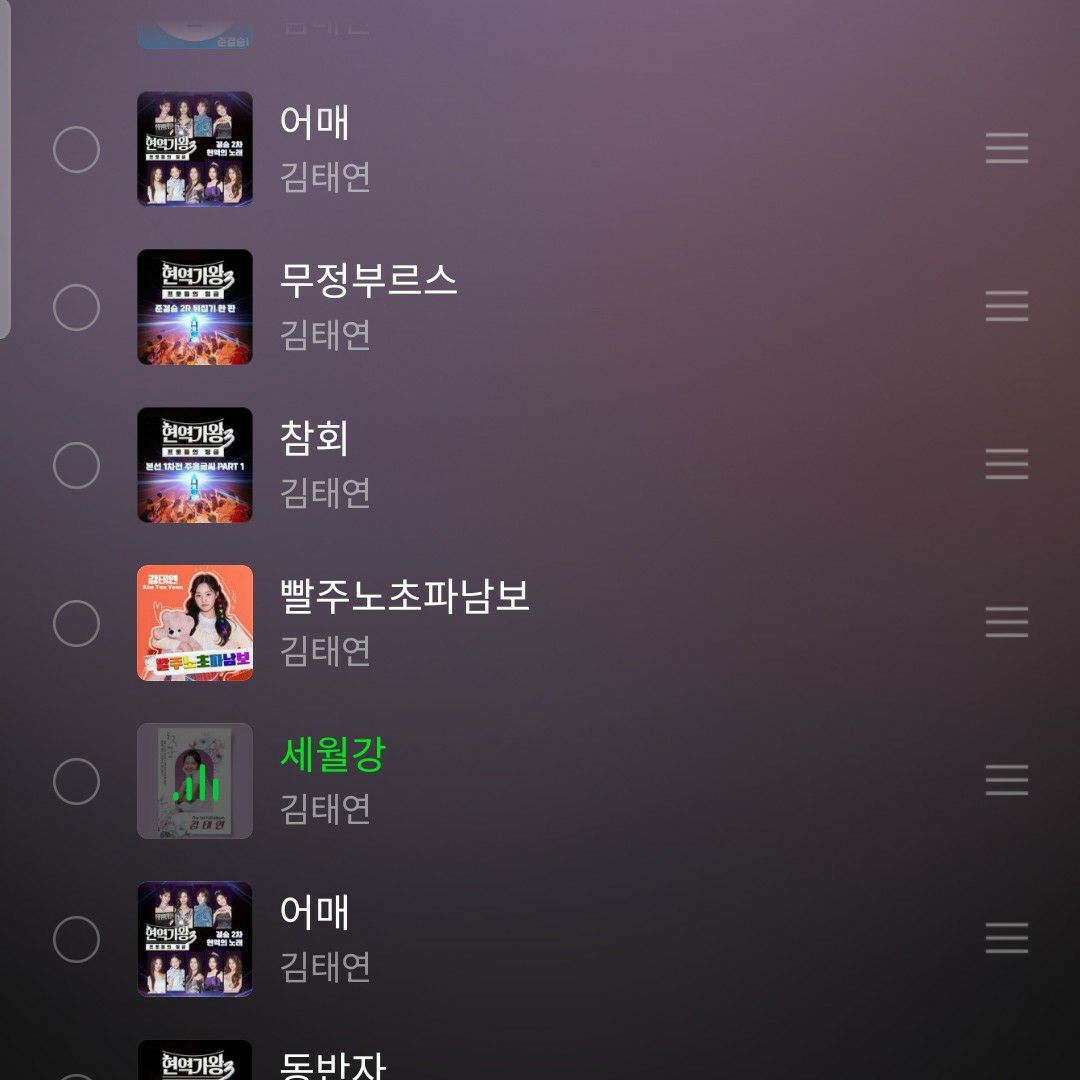Image resolution: width=1080 pixels, height=1080 pixels.
Task: Play the song 동반자
Action: [332, 1062]
